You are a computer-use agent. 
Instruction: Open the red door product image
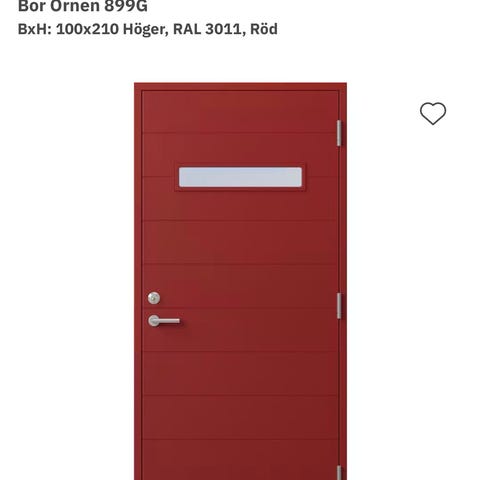coord(240,281)
